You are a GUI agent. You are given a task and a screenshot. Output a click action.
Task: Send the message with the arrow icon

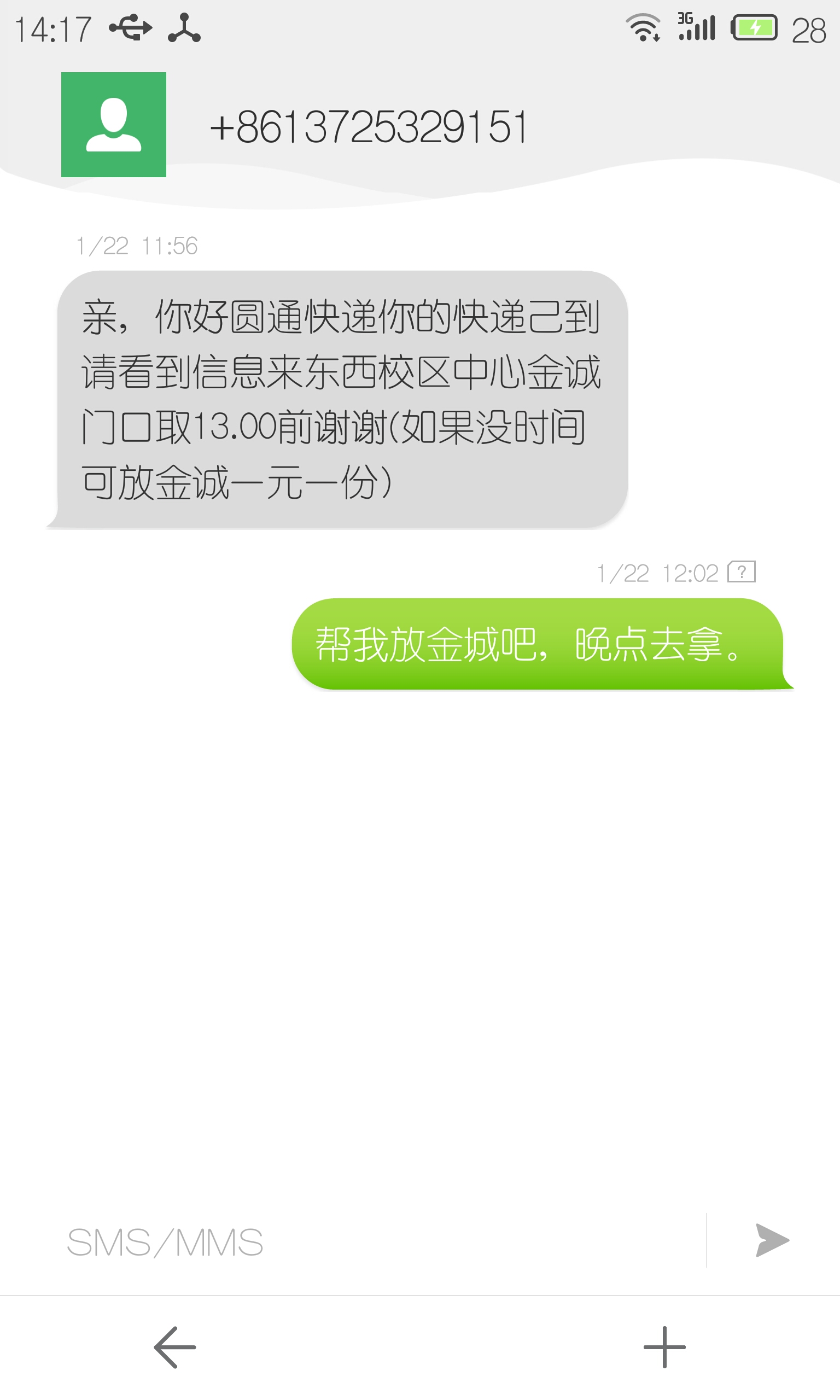(773, 1240)
